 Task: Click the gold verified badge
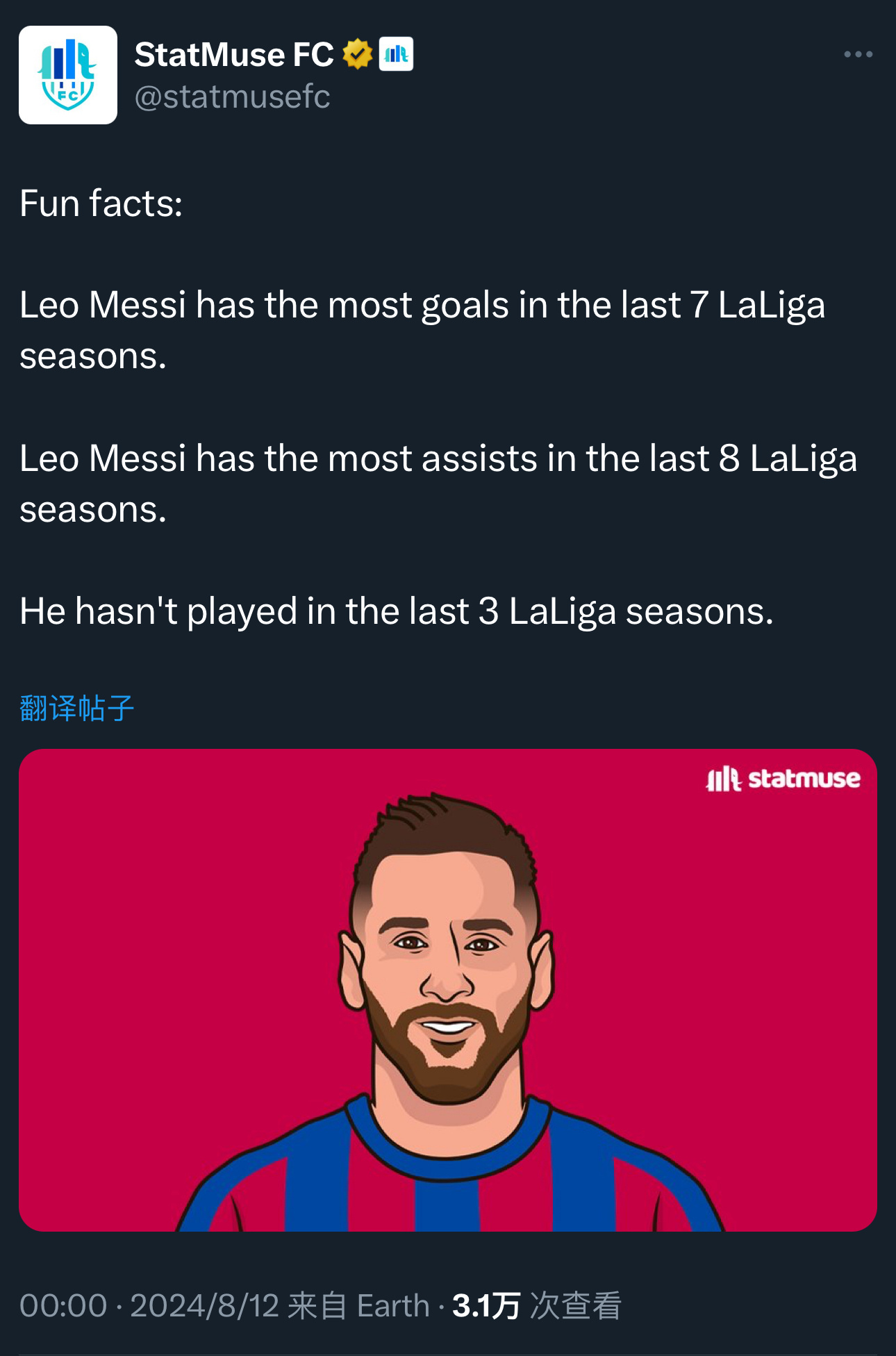pyautogui.click(x=358, y=55)
